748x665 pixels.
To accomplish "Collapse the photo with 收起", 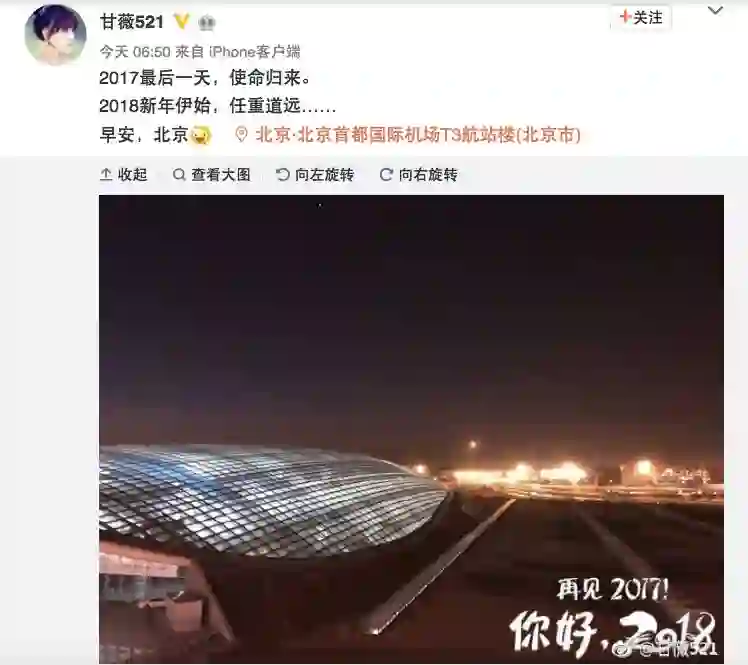I will 124,175.
